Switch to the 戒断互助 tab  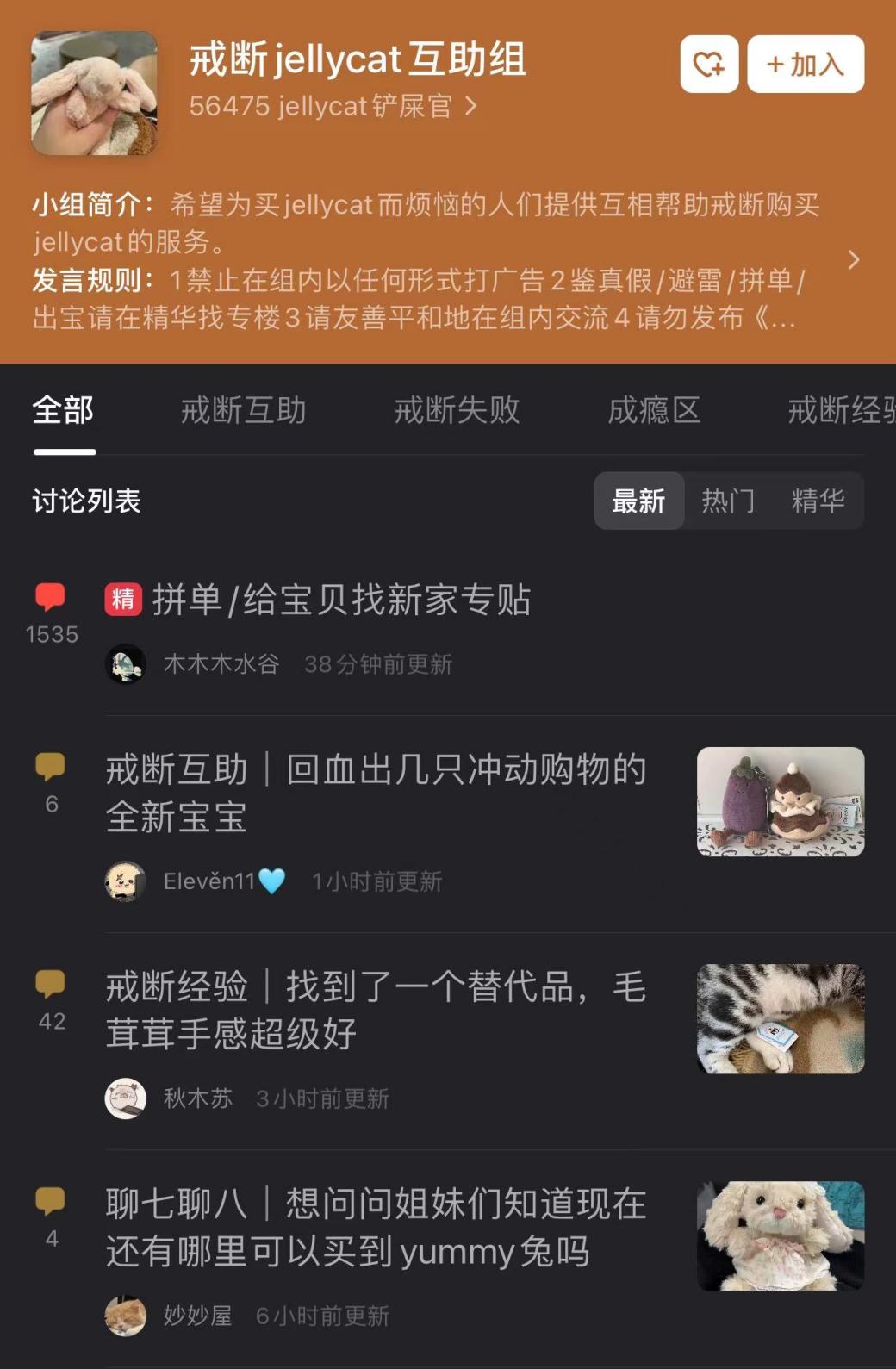point(243,410)
